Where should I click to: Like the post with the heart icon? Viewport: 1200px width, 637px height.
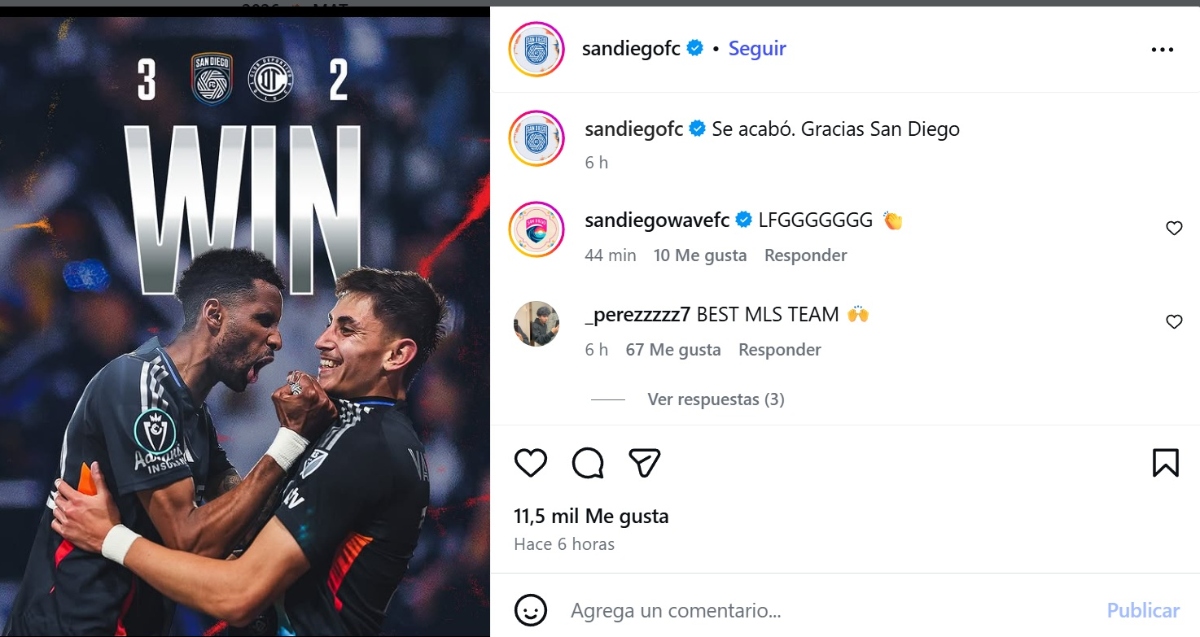coord(531,462)
